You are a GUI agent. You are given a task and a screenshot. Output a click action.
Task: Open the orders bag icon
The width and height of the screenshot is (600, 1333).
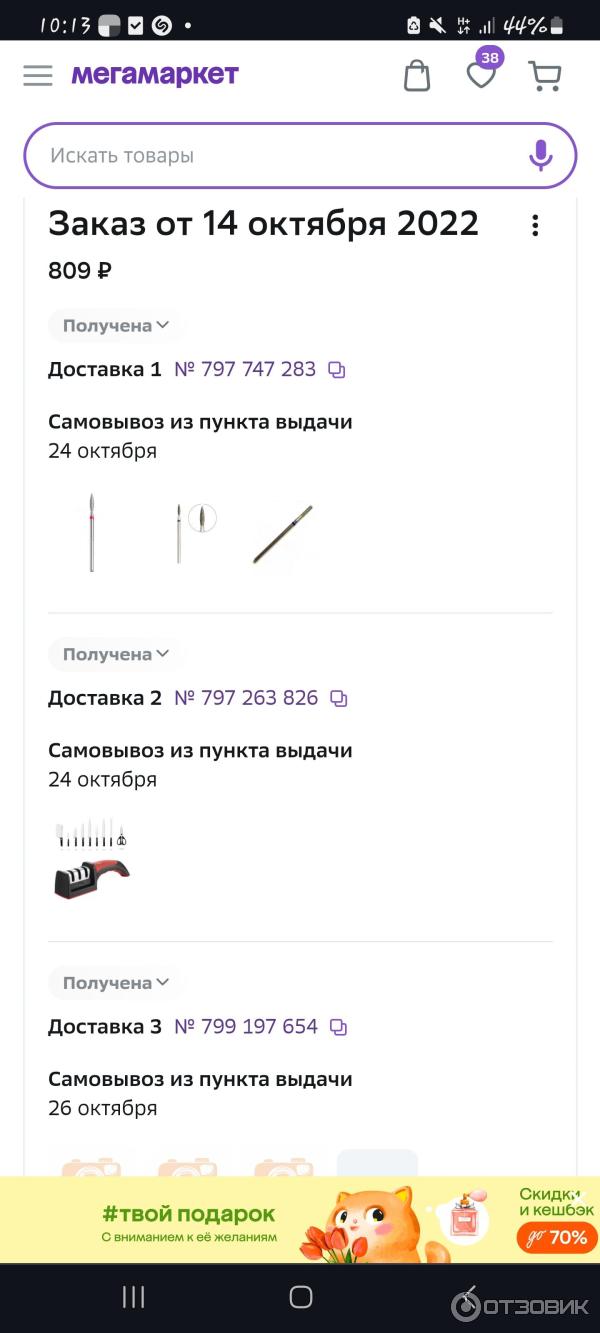tap(417, 76)
